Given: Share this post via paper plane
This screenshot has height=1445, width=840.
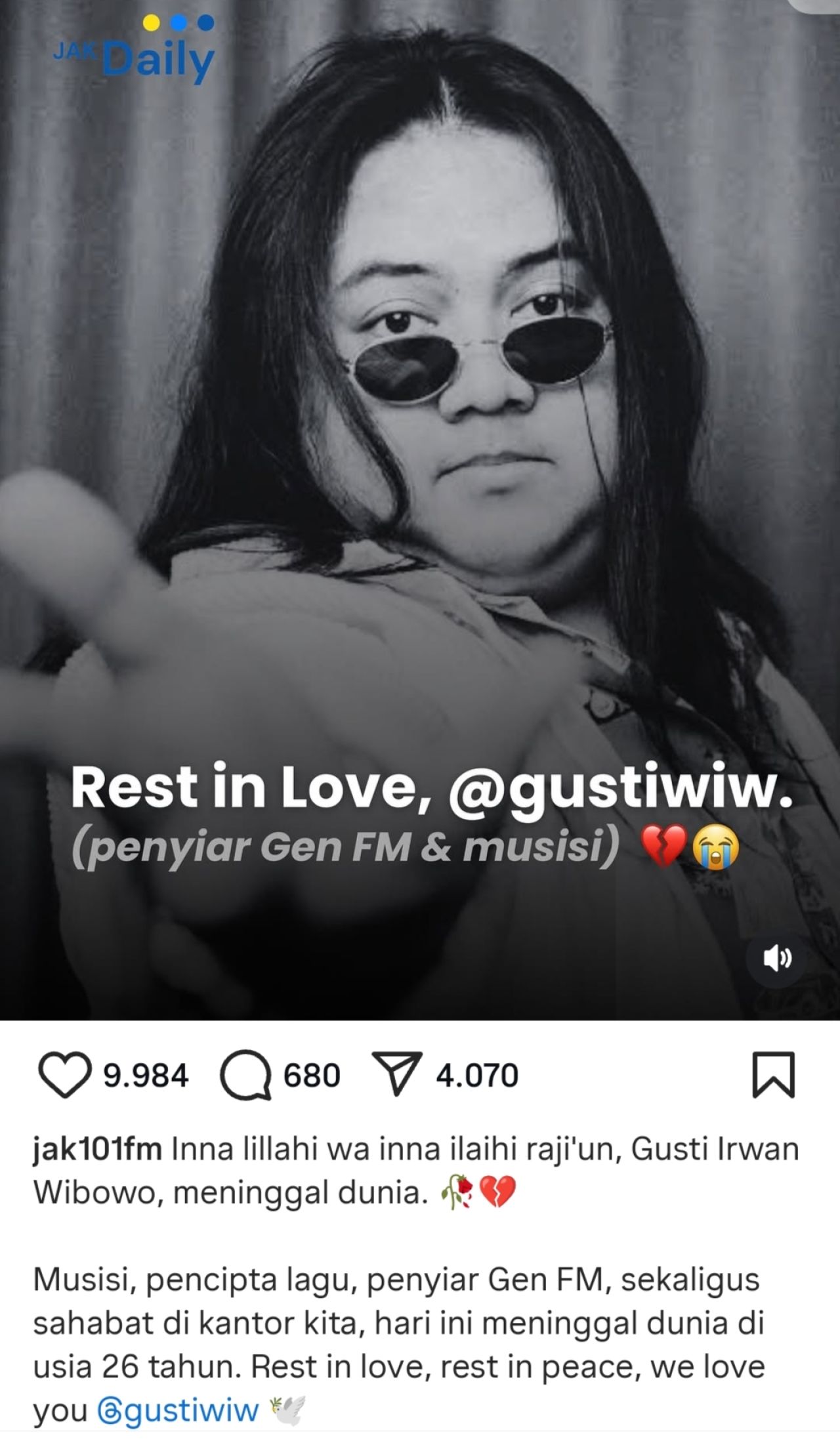Looking at the screenshot, I should (x=396, y=1075).
